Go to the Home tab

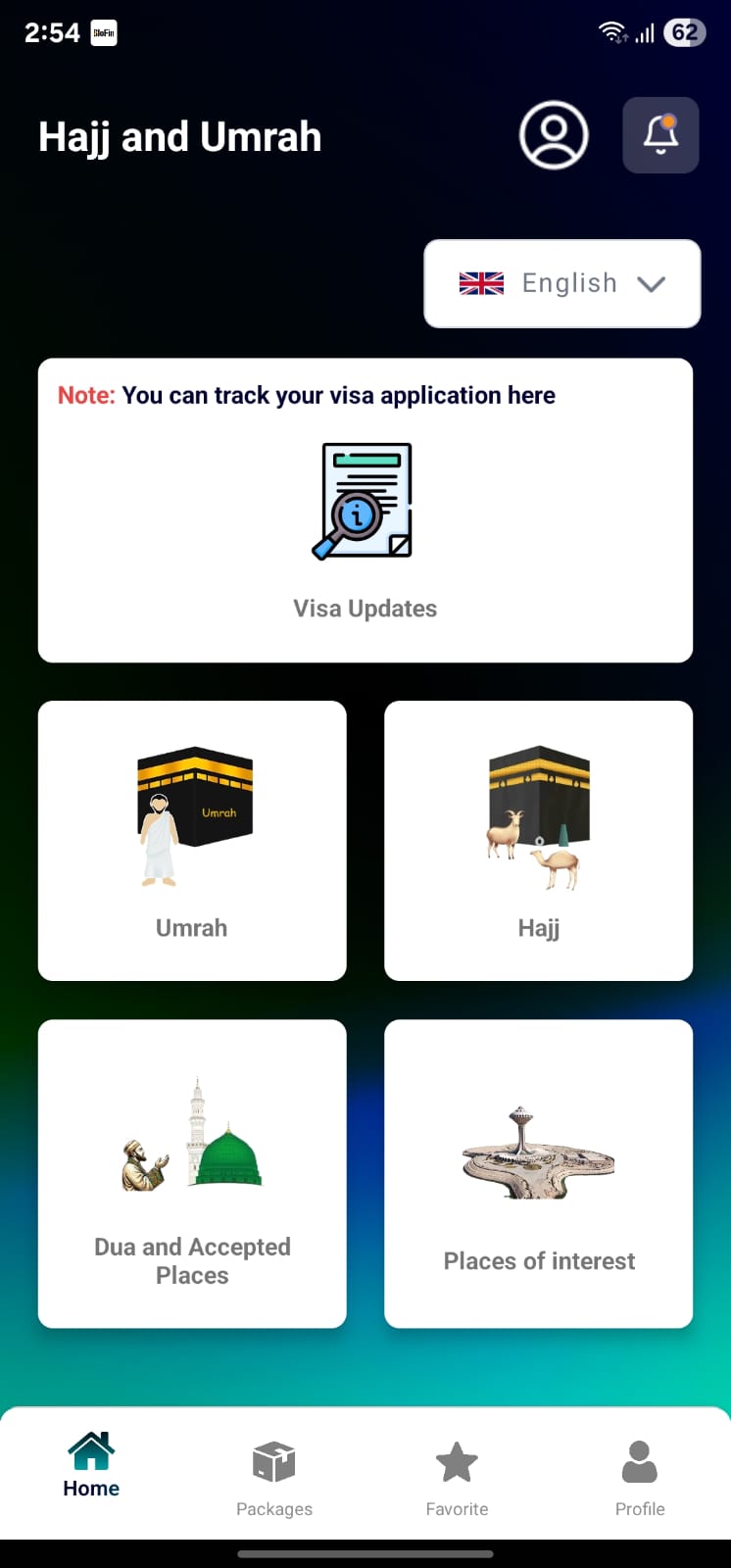click(91, 1467)
